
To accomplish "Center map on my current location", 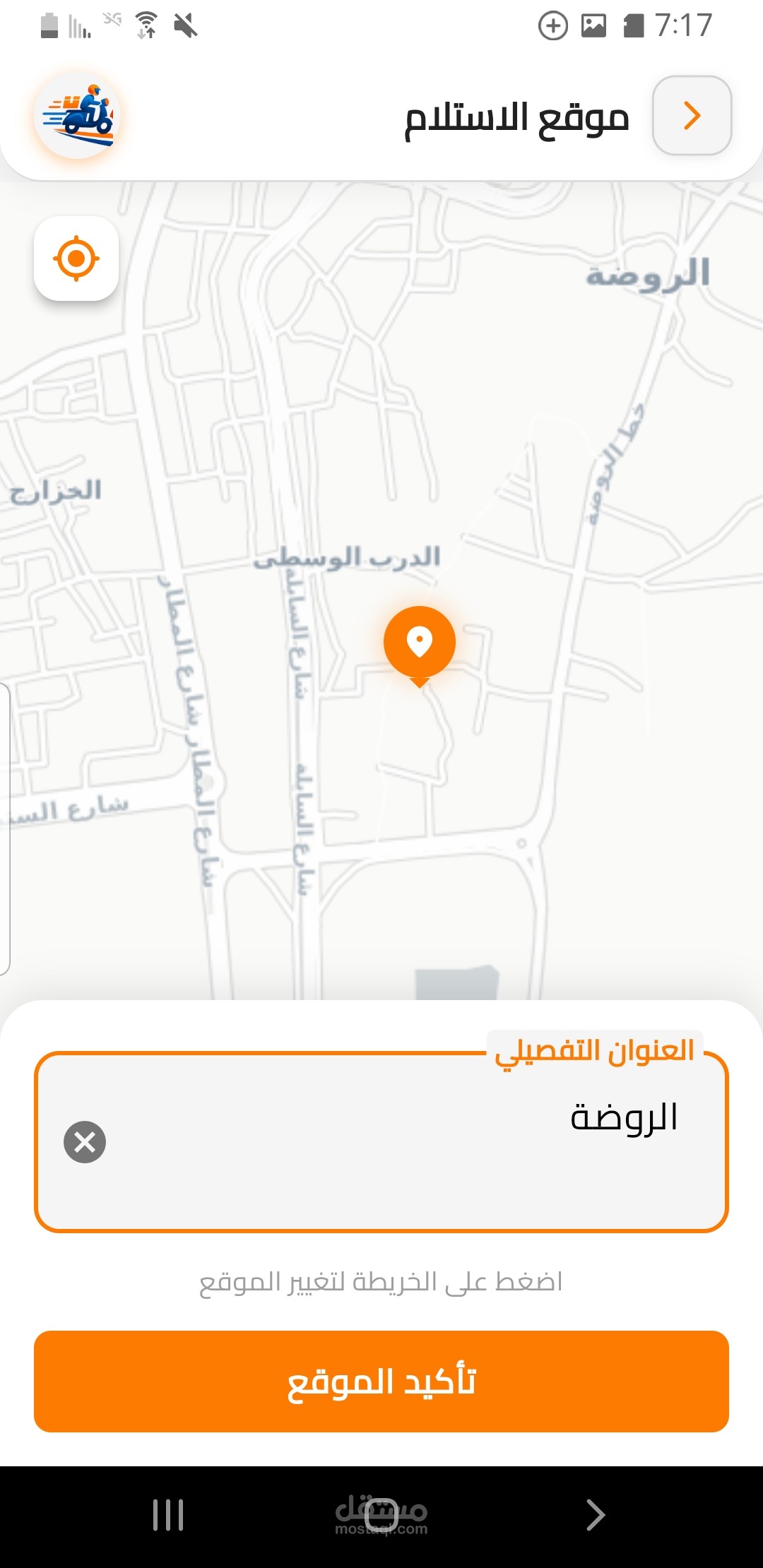I will (76, 259).
